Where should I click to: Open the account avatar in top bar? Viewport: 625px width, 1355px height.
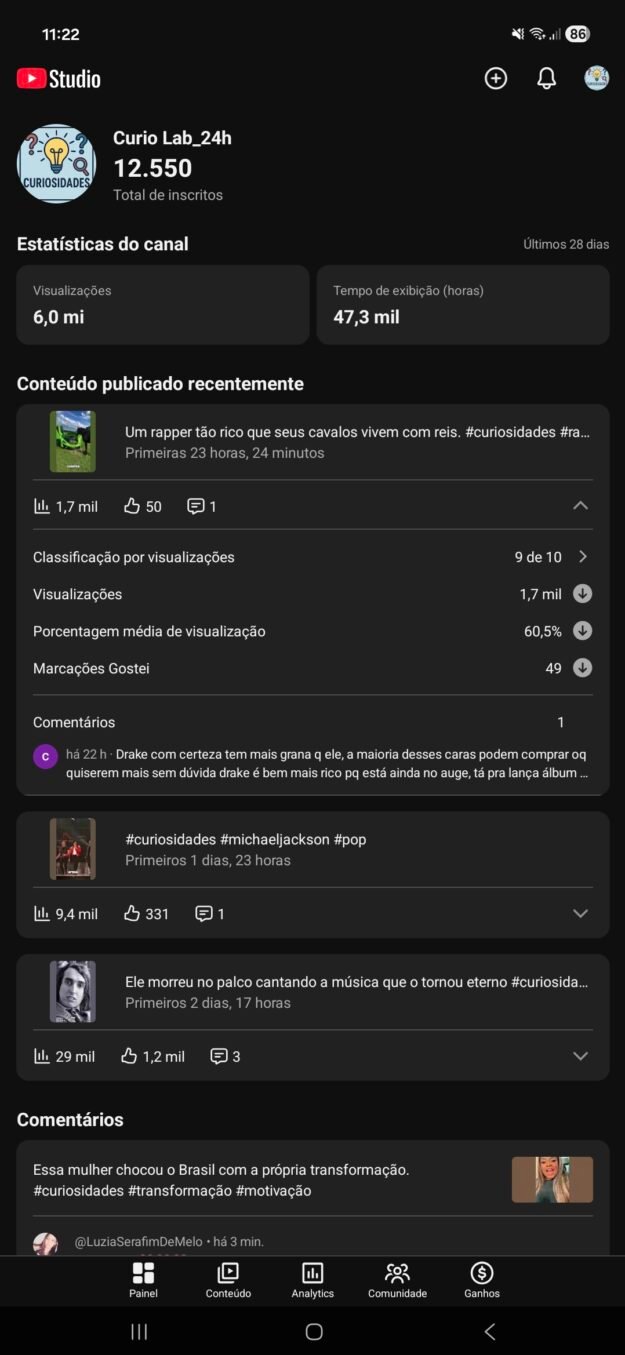coord(597,78)
